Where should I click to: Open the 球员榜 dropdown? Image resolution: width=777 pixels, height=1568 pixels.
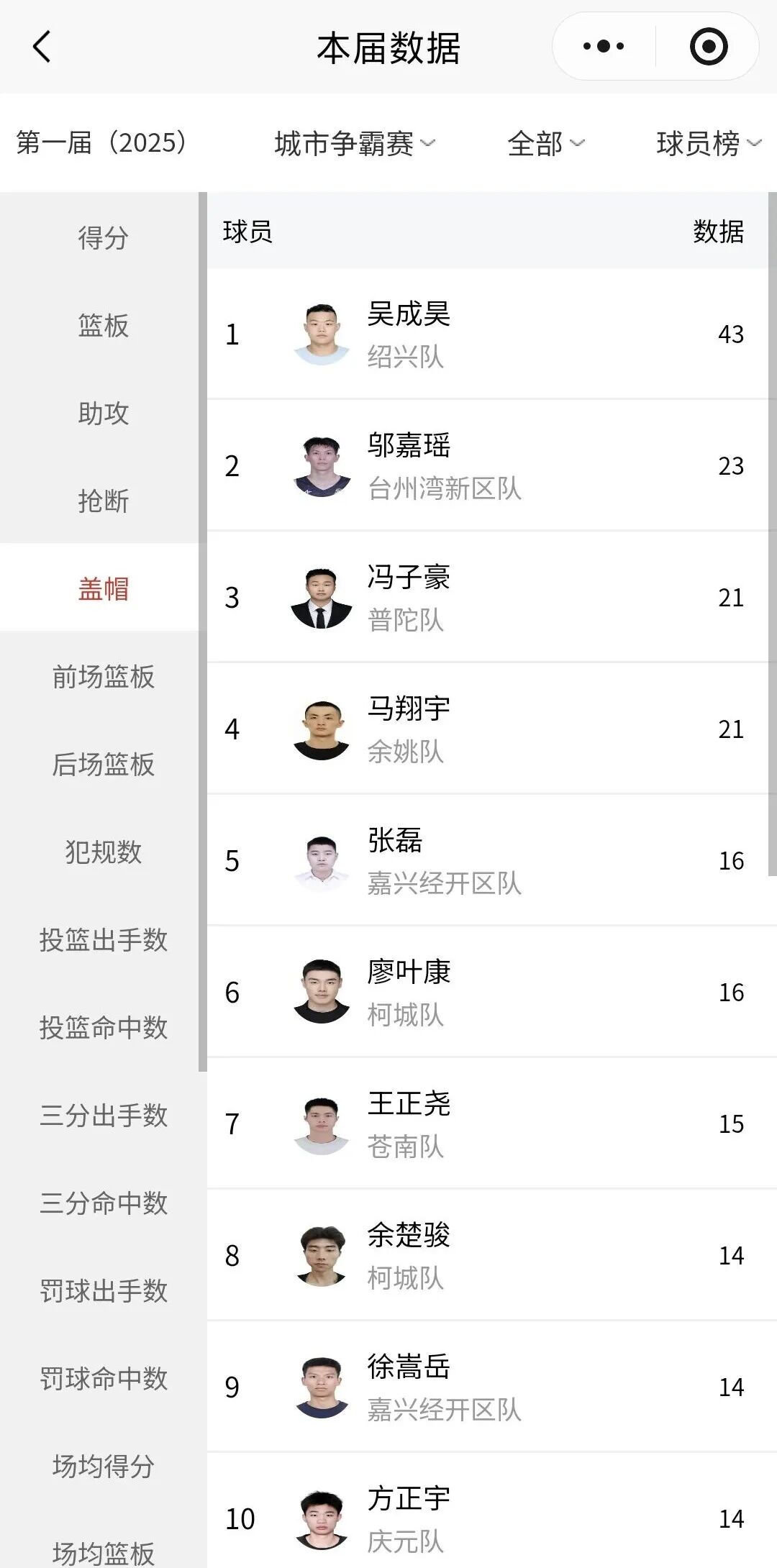(708, 143)
